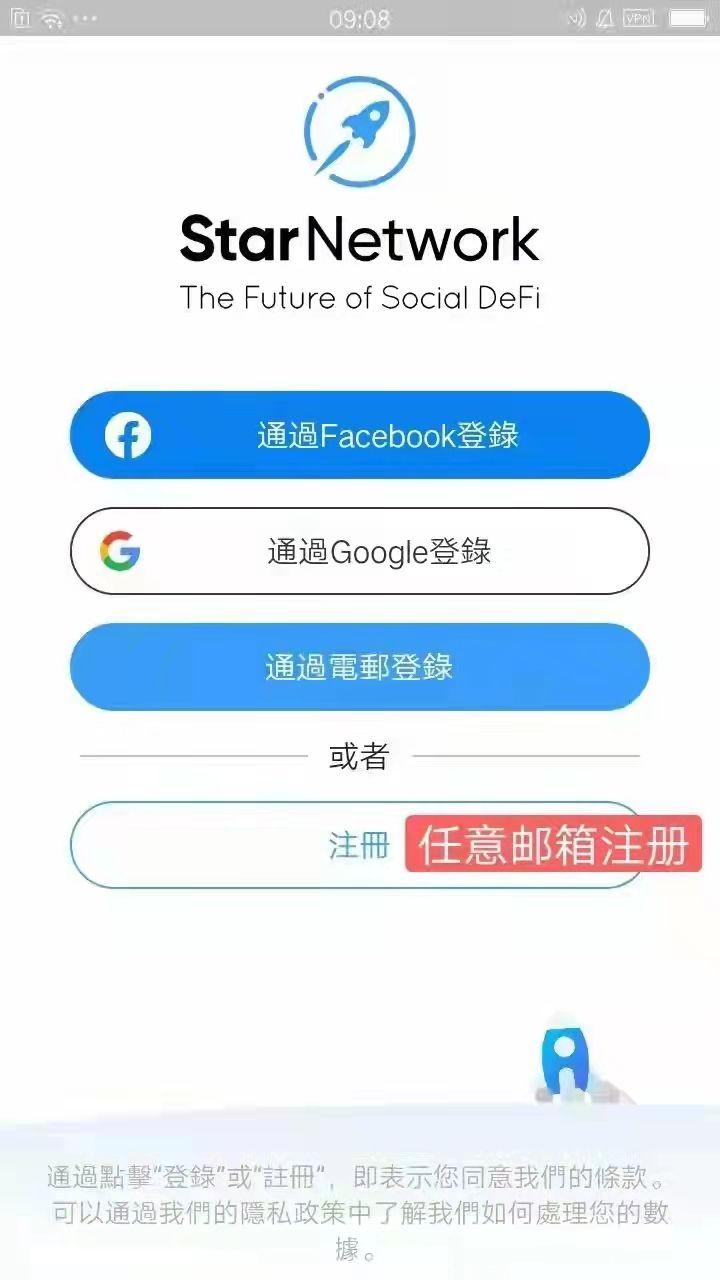Tap the 注冊 registration link
Screen dimensions: 720x1280
(360, 844)
